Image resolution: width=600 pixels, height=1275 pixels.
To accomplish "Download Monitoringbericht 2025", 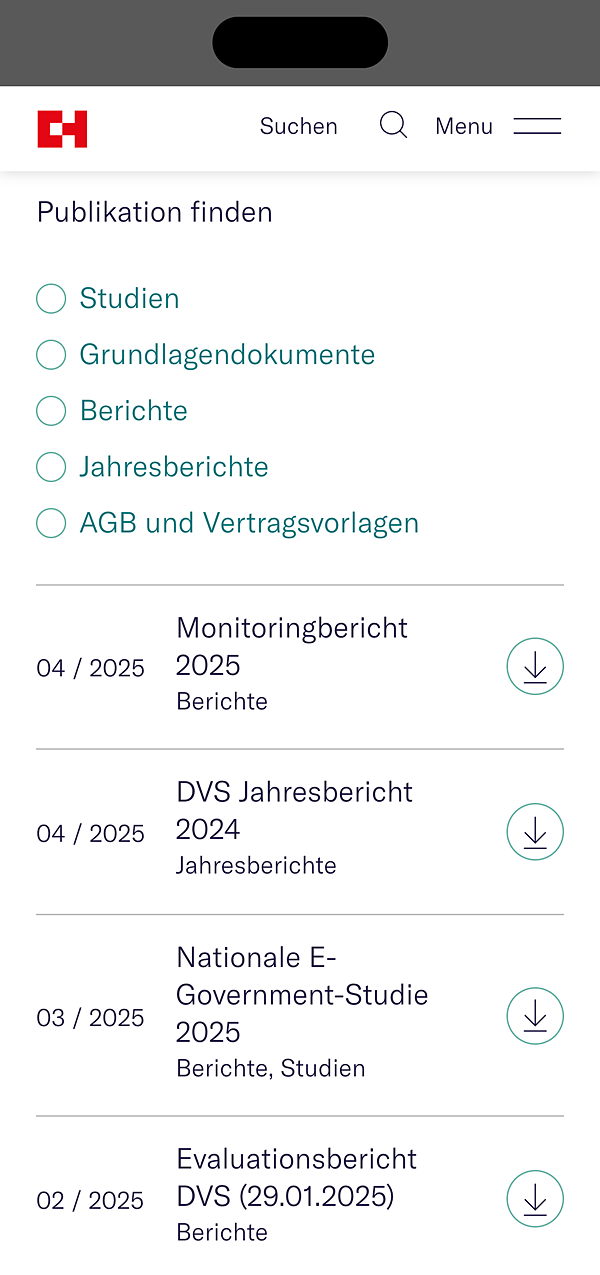I will tap(535, 666).
